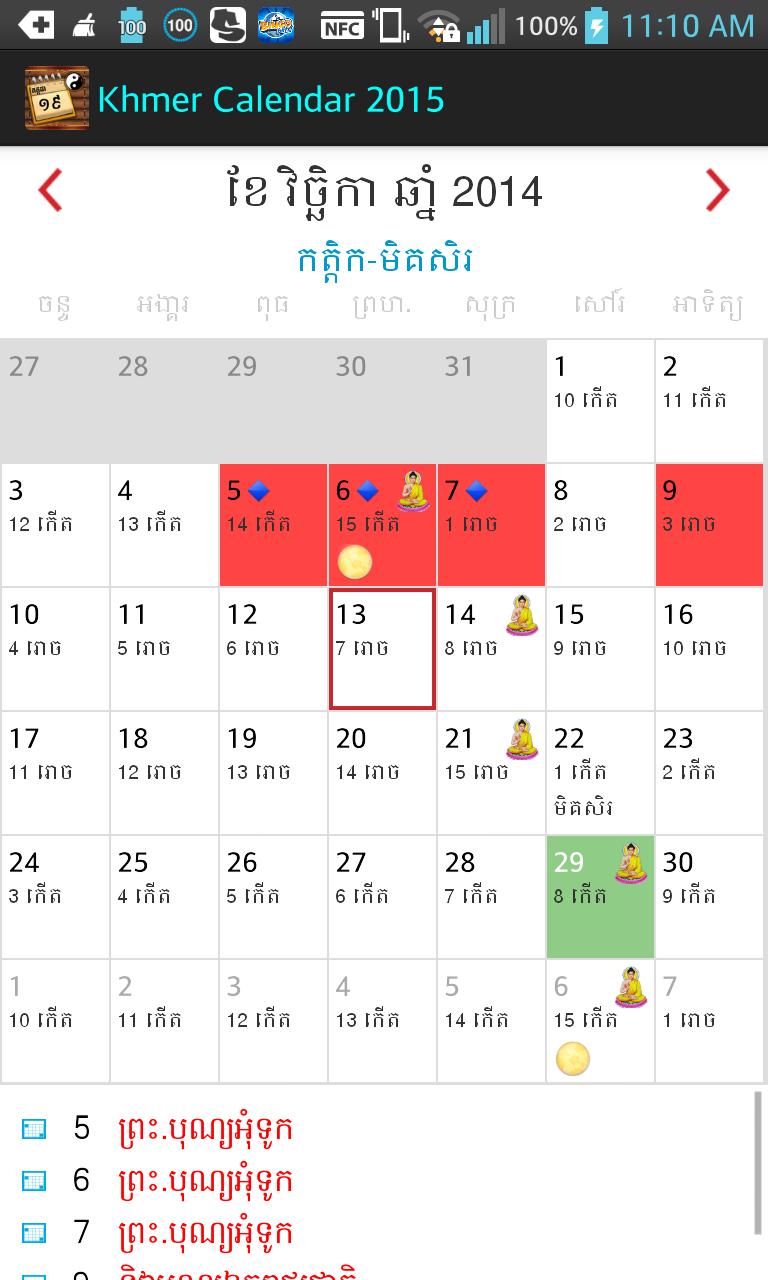Image resolution: width=768 pixels, height=1280 pixels.
Task: Select November 9 holiday cell
Action: point(709,524)
